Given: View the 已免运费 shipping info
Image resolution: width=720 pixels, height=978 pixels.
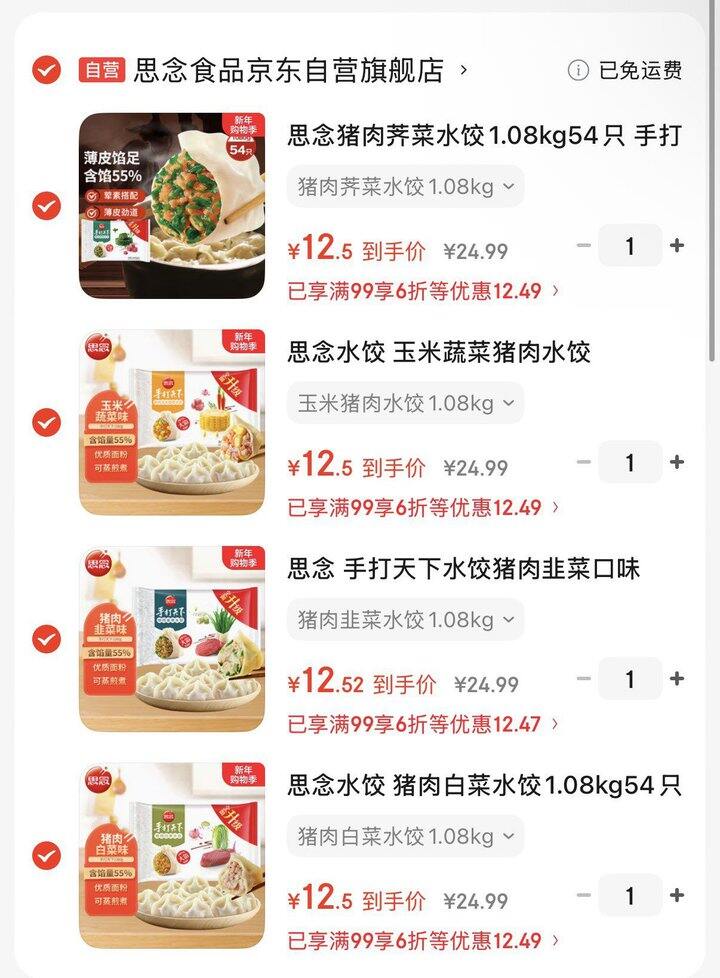Looking at the screenshot, I should tap(626, 70).
